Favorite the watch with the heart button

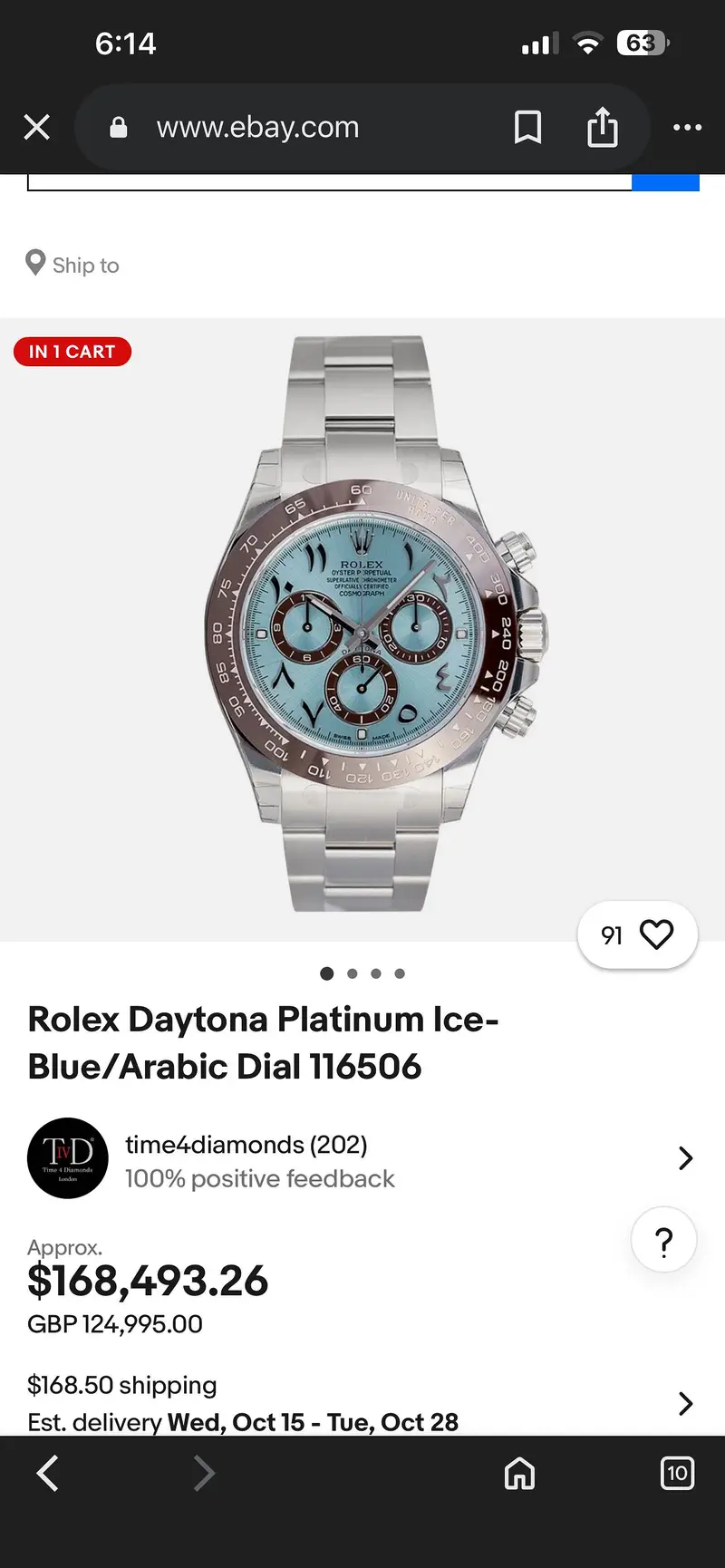pyautogui.click(x=657, y=934)
